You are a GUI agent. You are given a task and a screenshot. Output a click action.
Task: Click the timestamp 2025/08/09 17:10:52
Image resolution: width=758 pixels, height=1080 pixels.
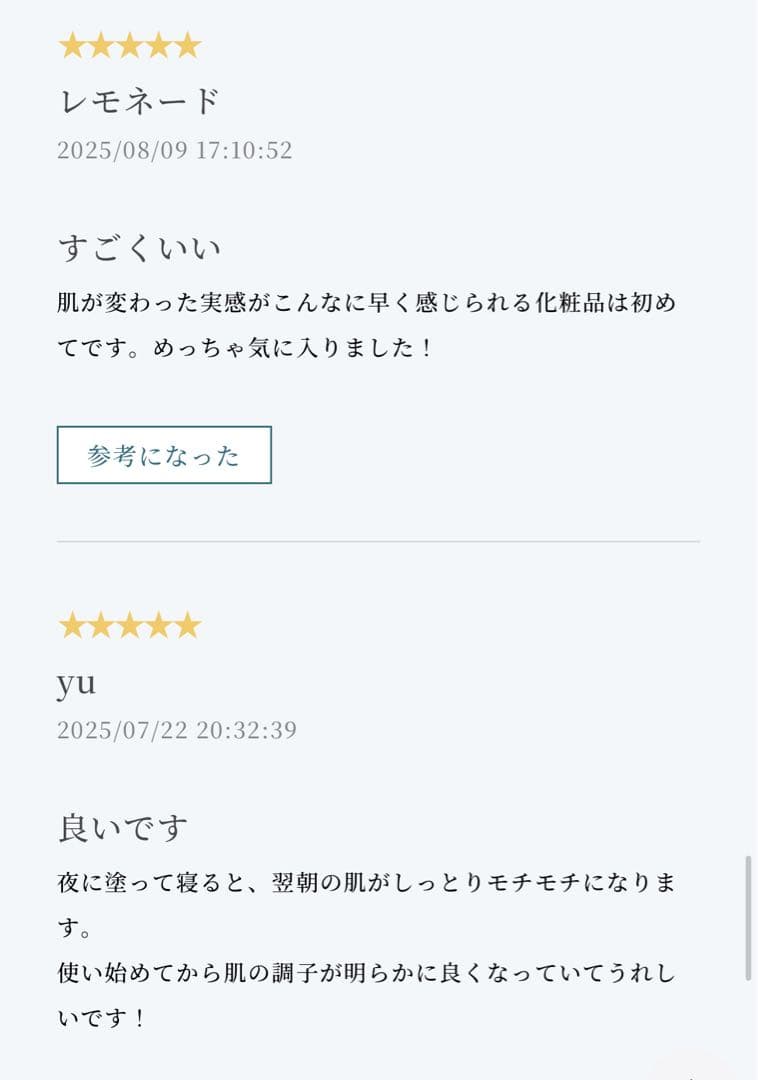point(175,150)
